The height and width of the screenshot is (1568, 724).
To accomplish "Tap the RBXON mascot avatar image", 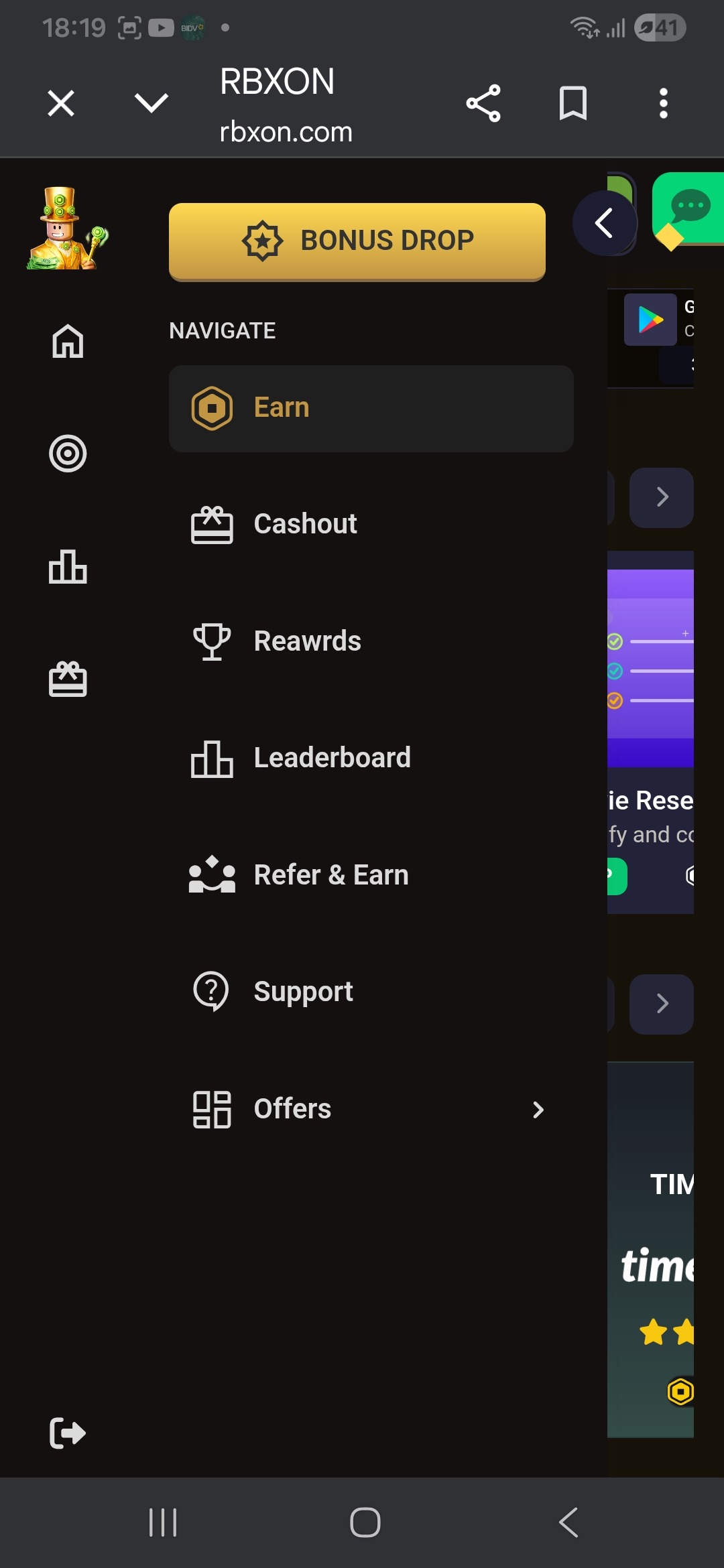I will click(x=64, y=228).
